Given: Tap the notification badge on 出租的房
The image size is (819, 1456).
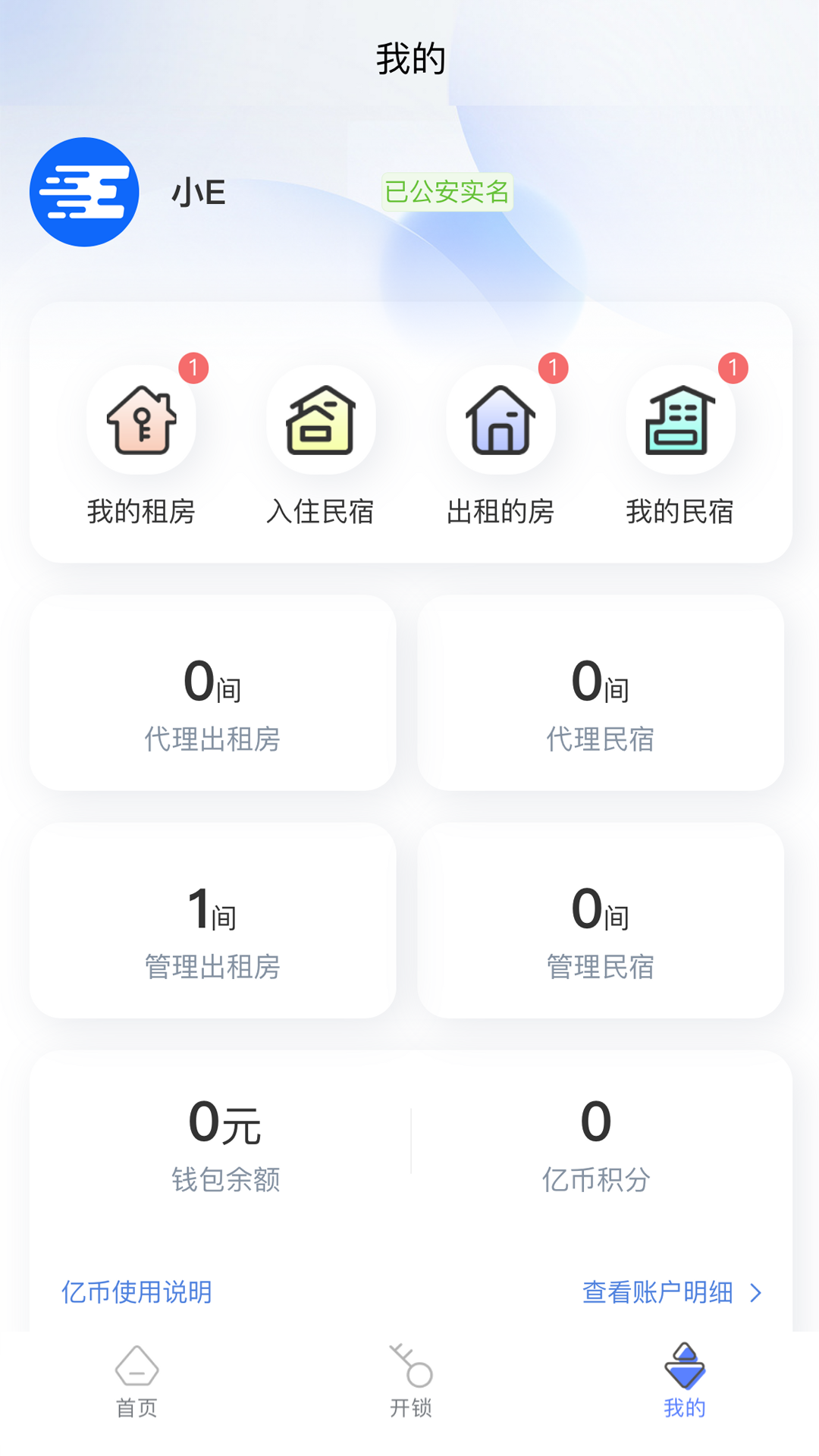Looking at the screenshot, I should (x=554, y=367).
